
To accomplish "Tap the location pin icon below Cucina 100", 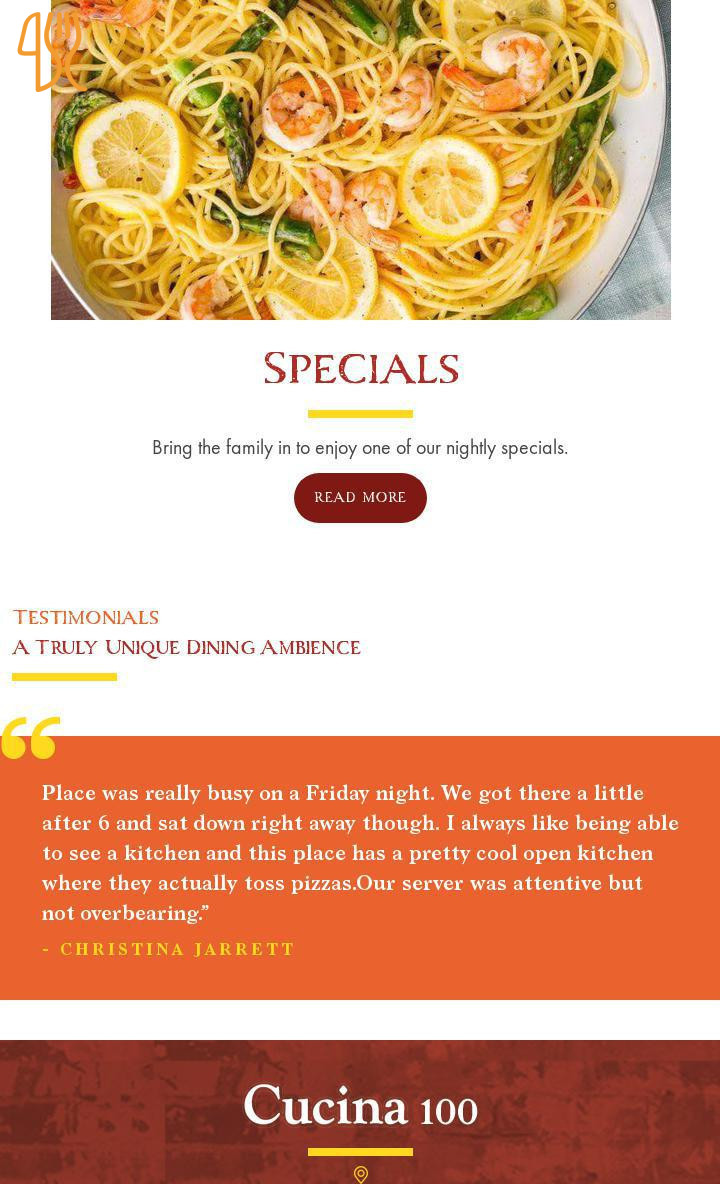I will [361, 1174].
